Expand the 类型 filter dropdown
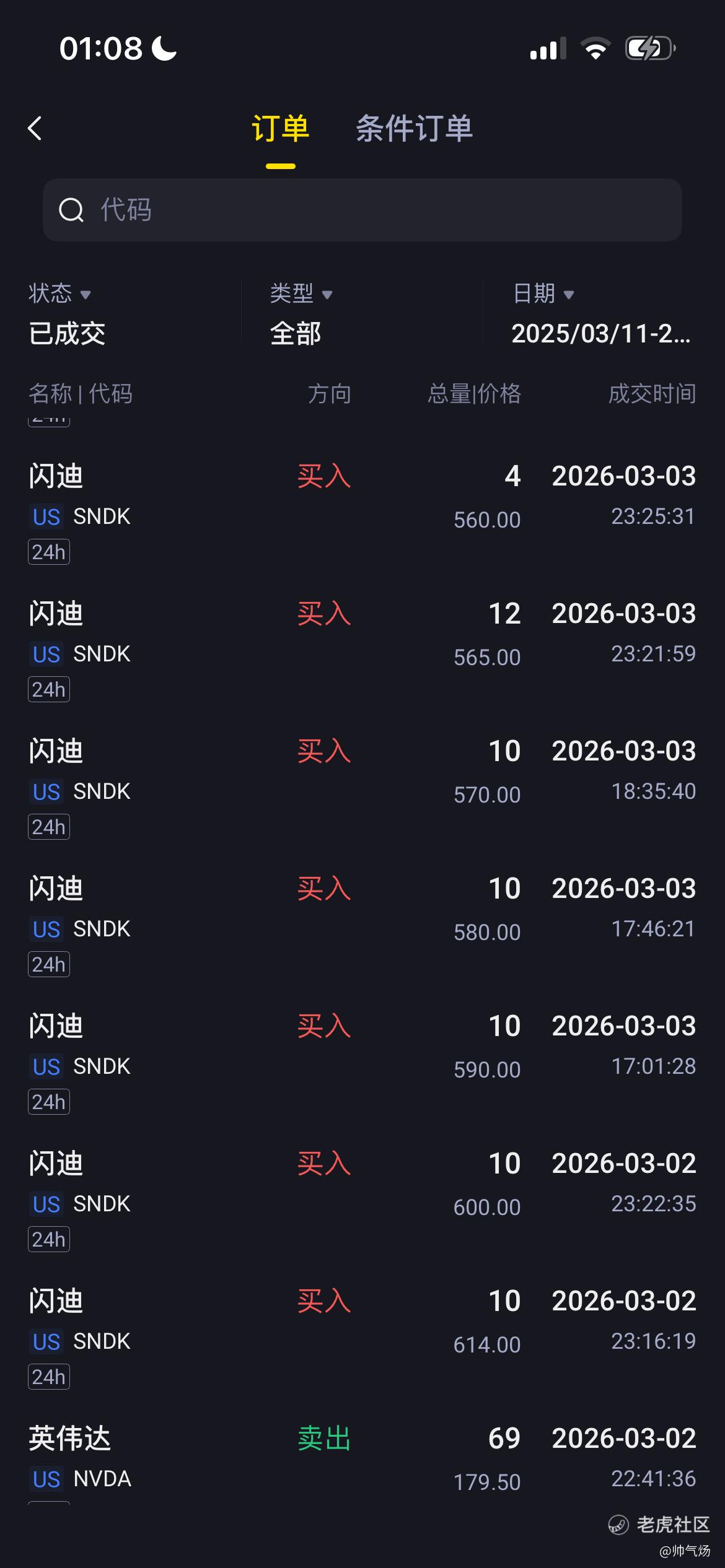The height and width of the screenshot is (1568, 725). [x=301, y=313]
